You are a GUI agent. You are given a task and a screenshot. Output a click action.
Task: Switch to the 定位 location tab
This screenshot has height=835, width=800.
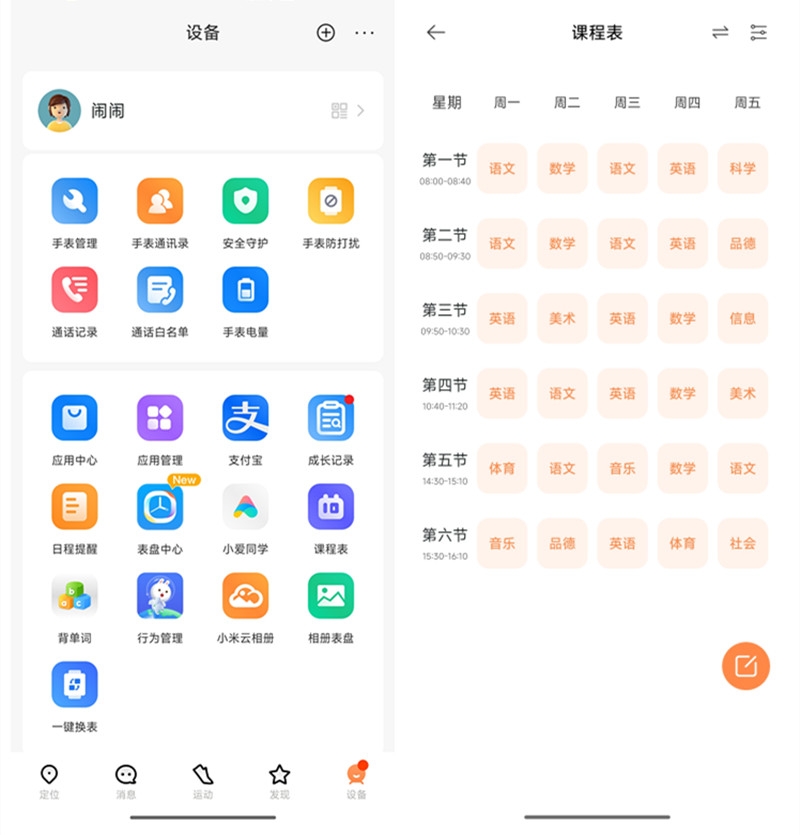[49, 780]
